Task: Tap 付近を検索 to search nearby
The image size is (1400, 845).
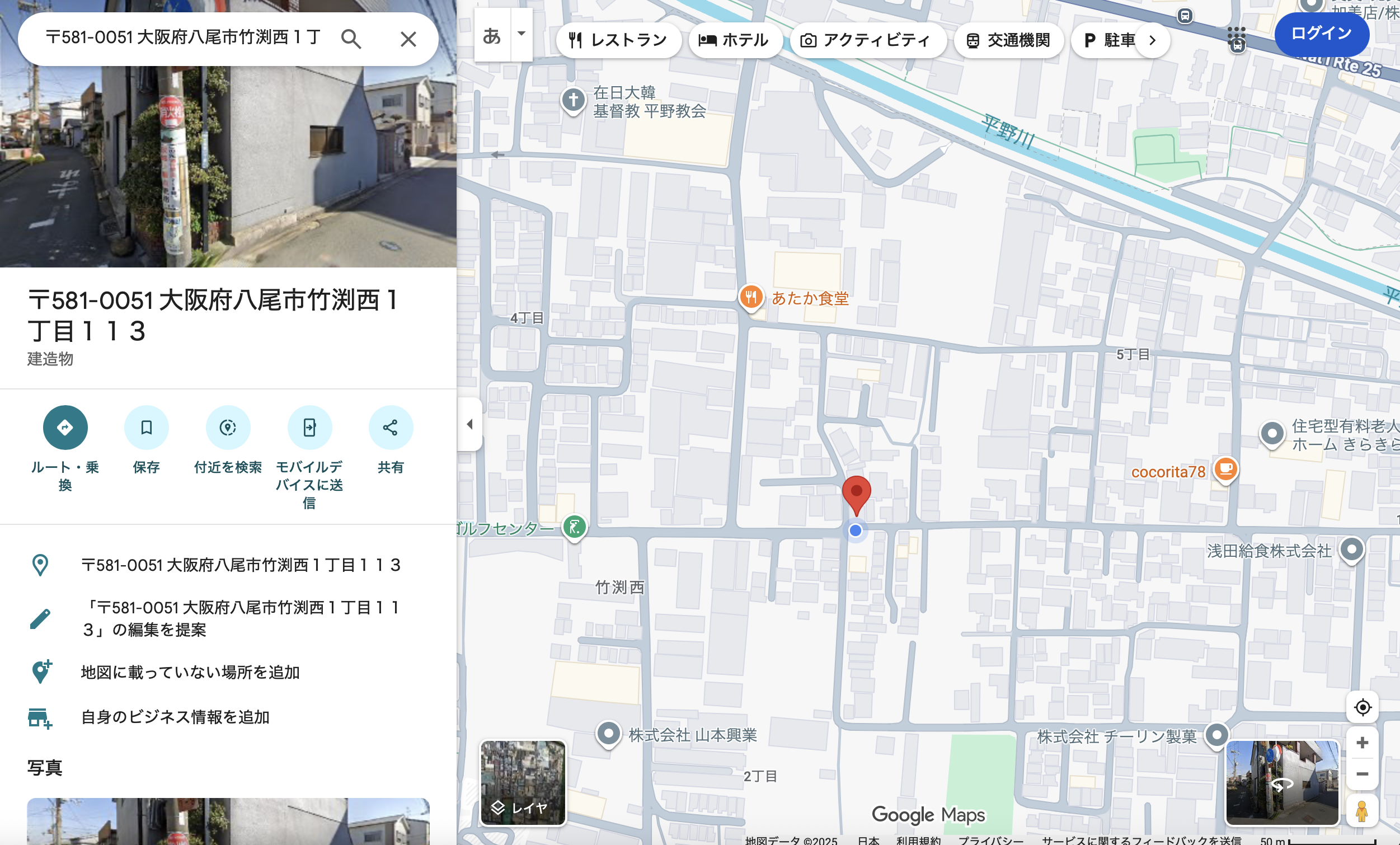Action: [x=227, y=428]
